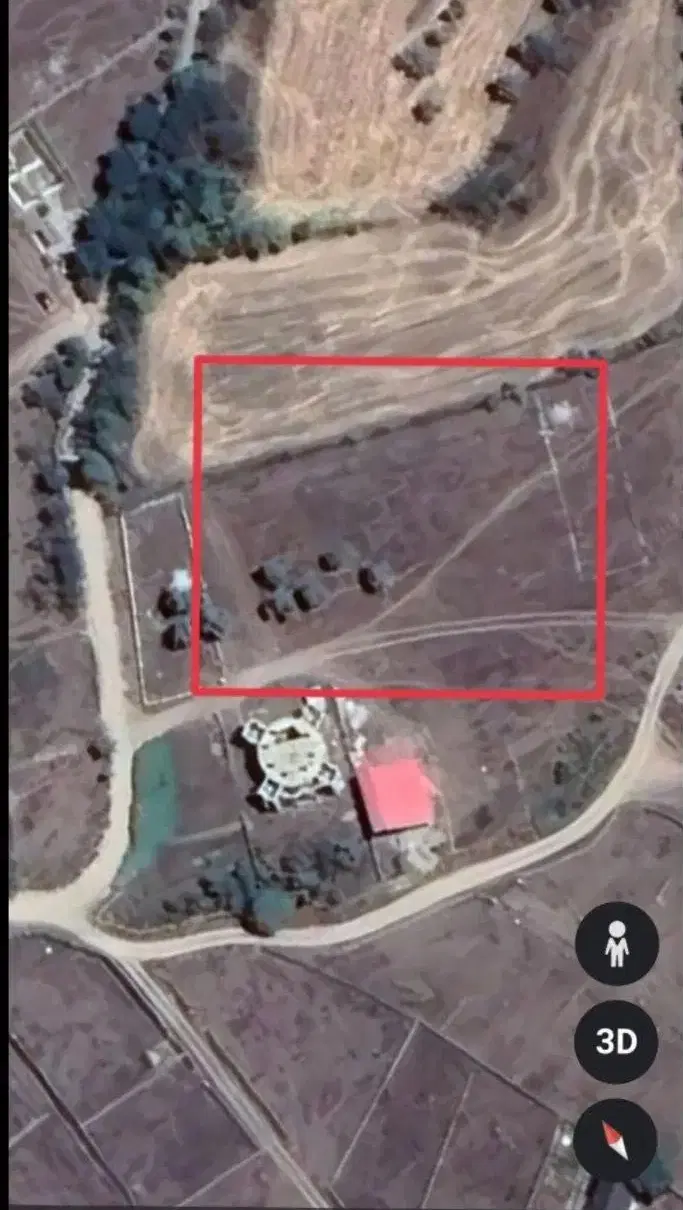Tap the compass to reset map orientation
Image resolution: width=683 pixels, height=1210 pixels.
click(616, 1140)
